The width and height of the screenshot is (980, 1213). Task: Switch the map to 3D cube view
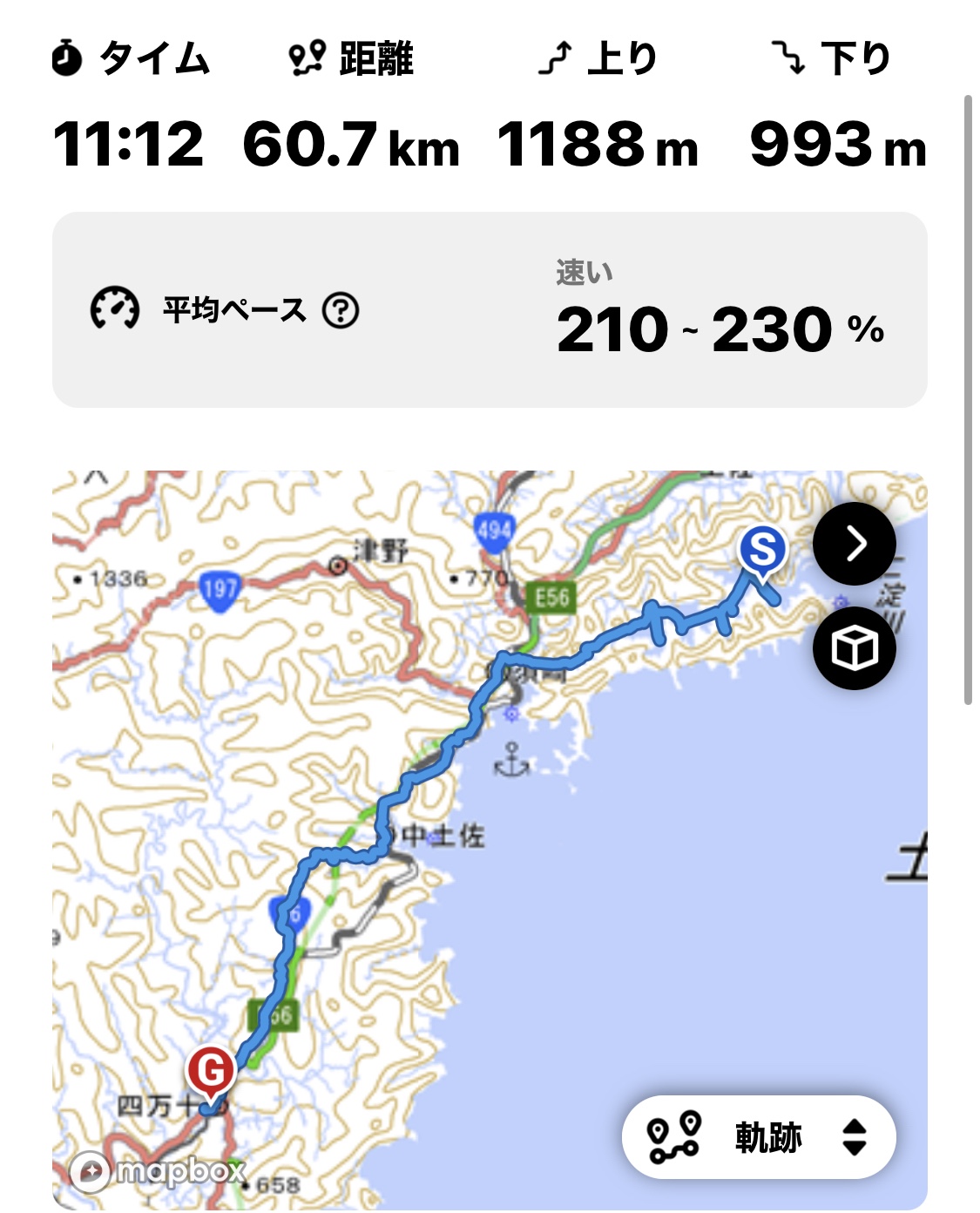[854, 648]
